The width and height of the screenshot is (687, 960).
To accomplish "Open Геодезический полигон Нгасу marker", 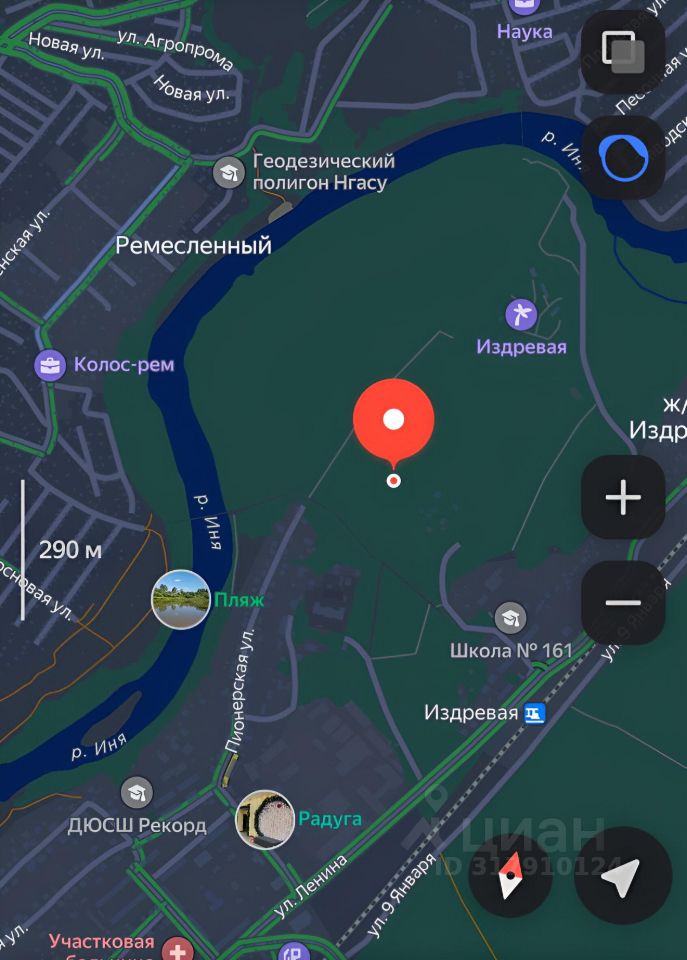I will tap(230, 172).
